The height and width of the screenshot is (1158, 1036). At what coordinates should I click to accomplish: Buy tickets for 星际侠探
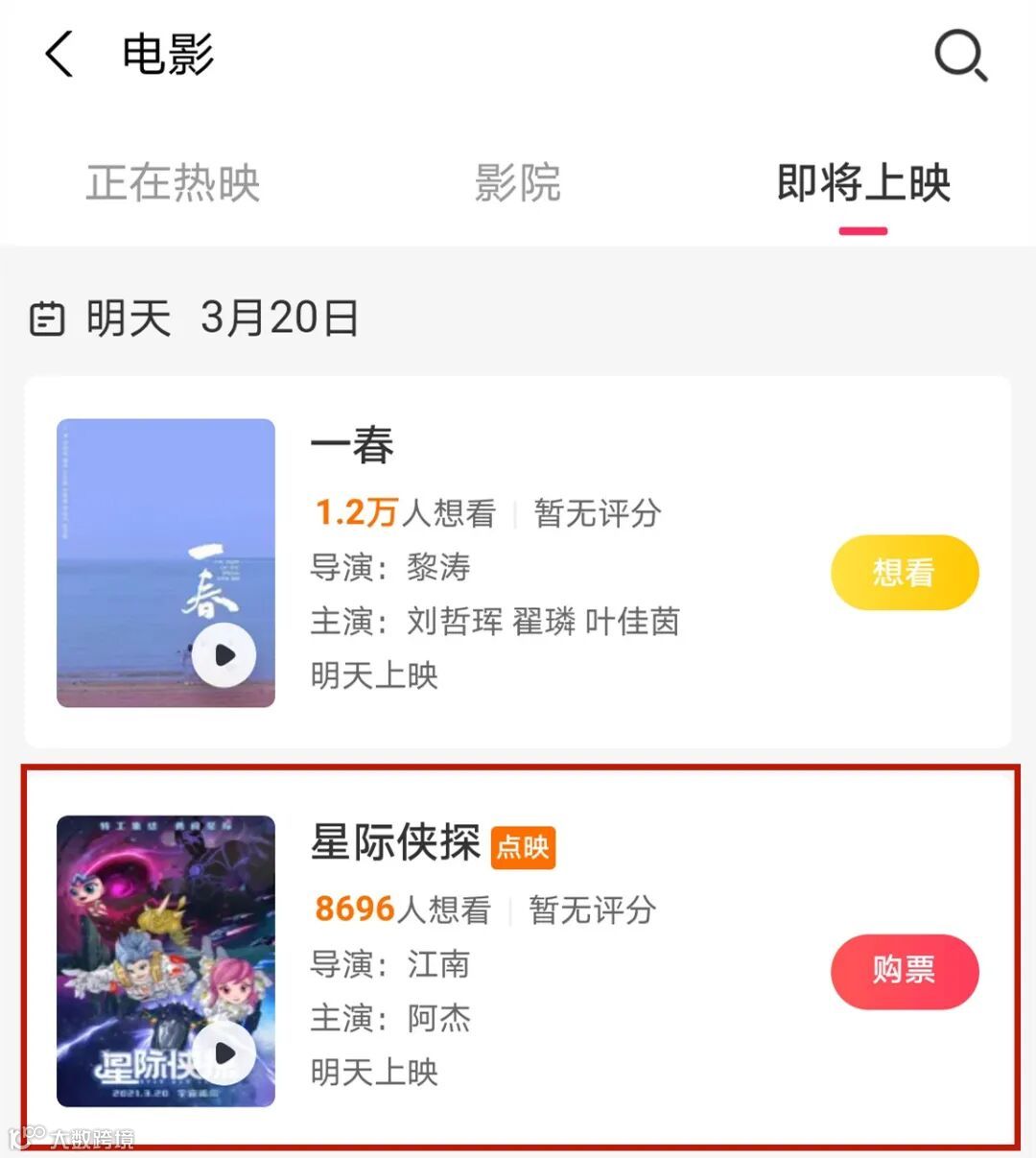click(x=904, y=970)
